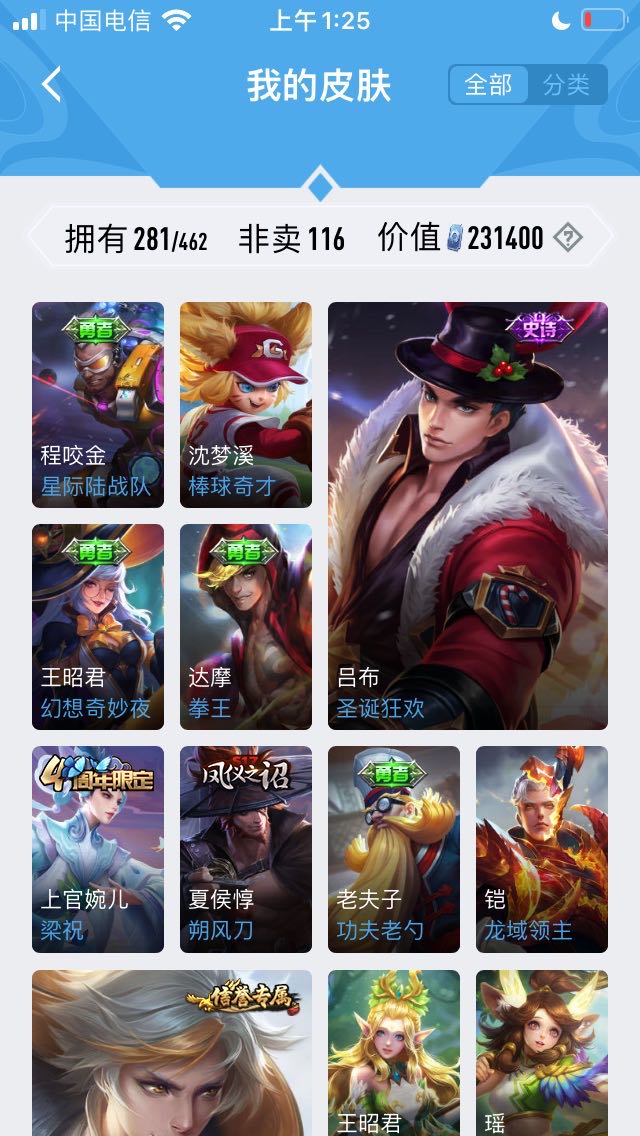Switch to the 分类 tab

(567, 85)
